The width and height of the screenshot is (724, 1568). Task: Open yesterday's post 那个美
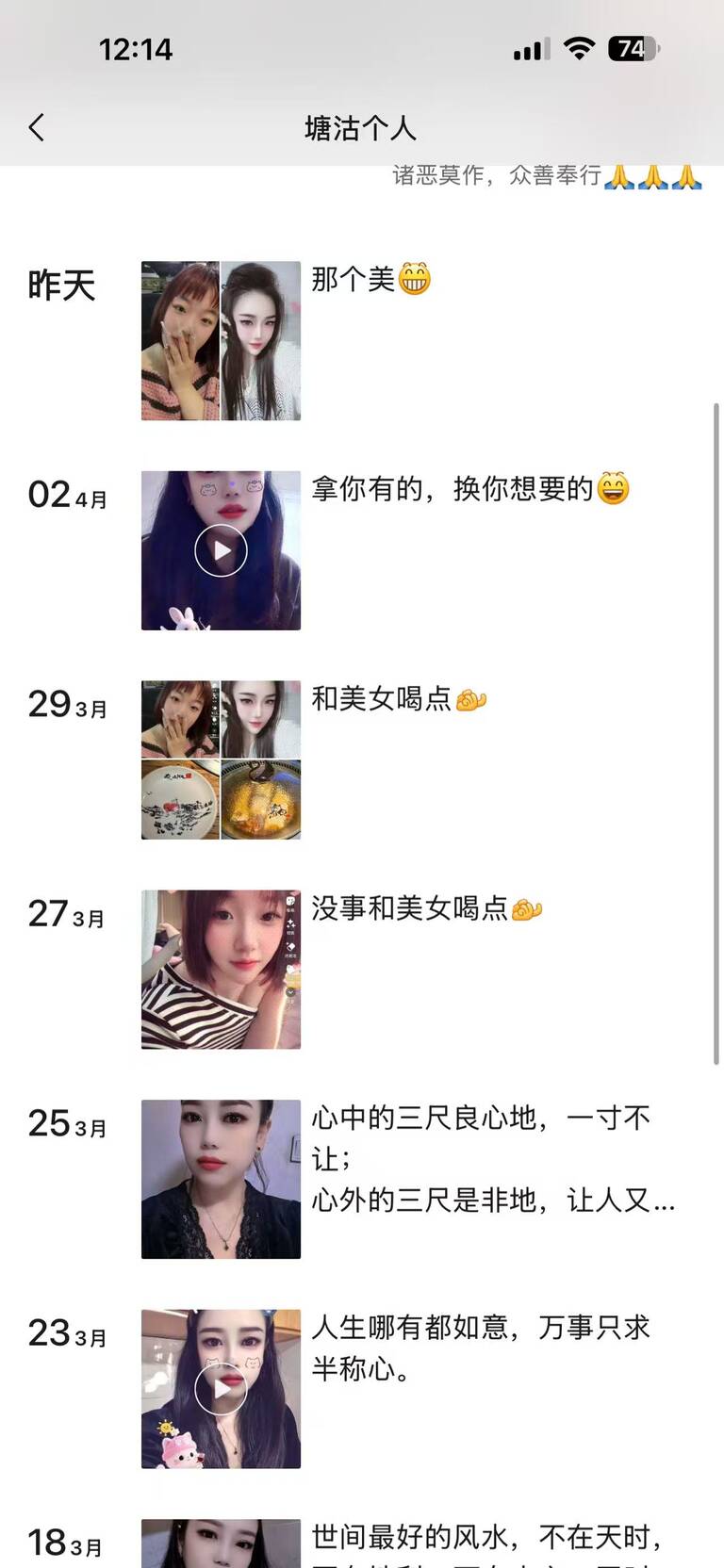(x=221, y=340)
